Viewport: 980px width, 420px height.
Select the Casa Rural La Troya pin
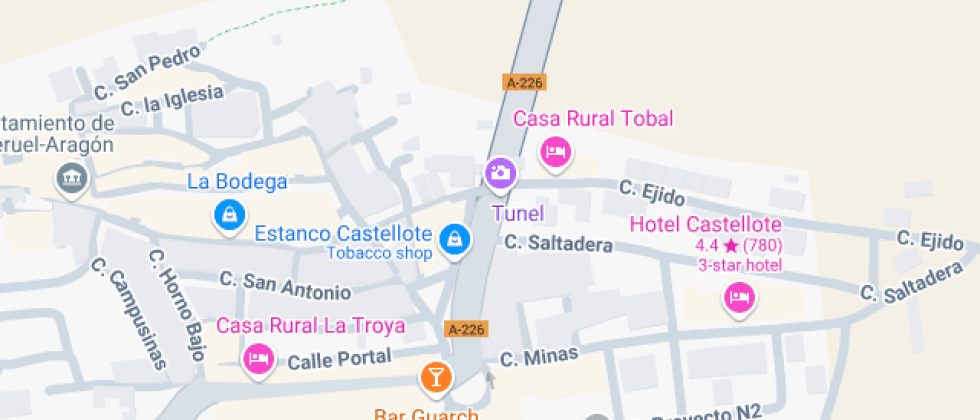click(258, 357)
